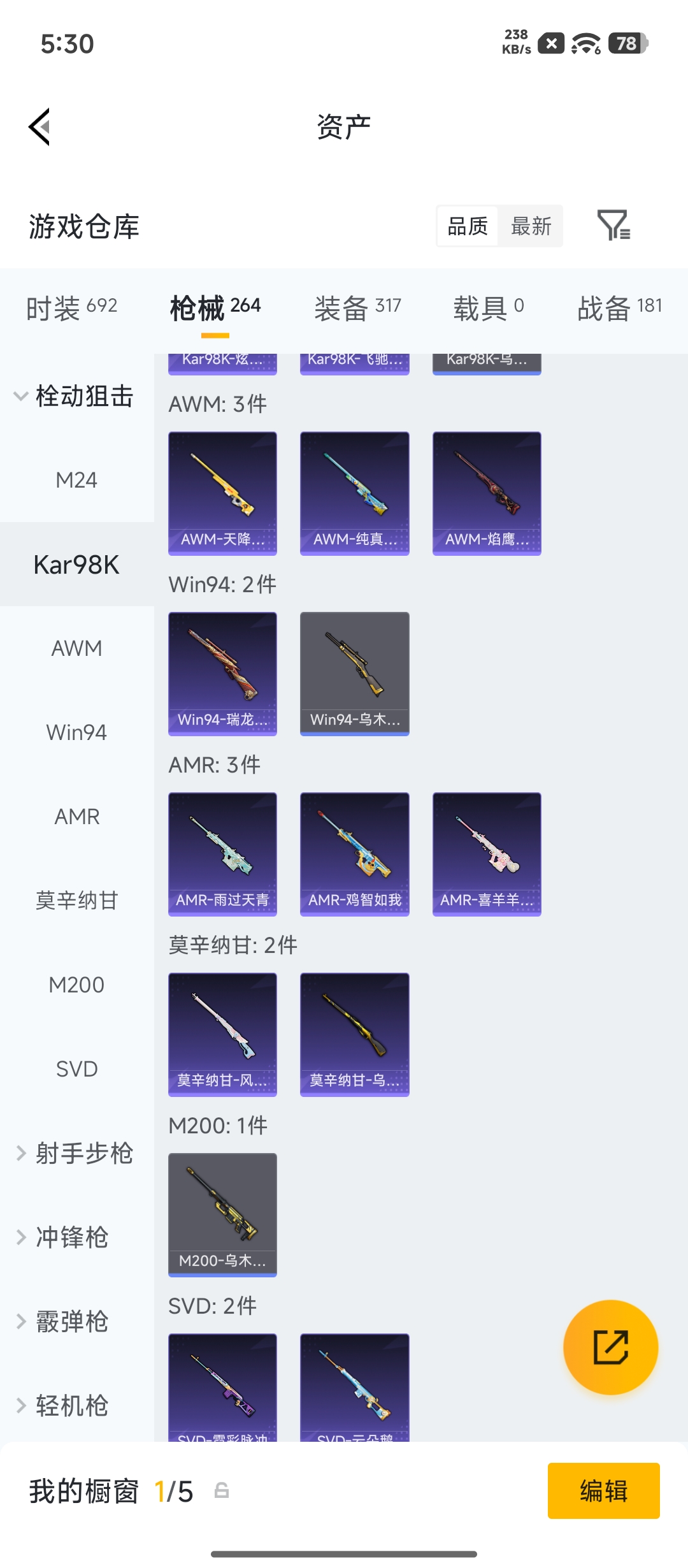Image resolution: width=688 pixels, height=1568 pixels.
Task: Open the AMR-鸡智如我 skin tile
Action: pyautogui.click(x=354, y=854)
